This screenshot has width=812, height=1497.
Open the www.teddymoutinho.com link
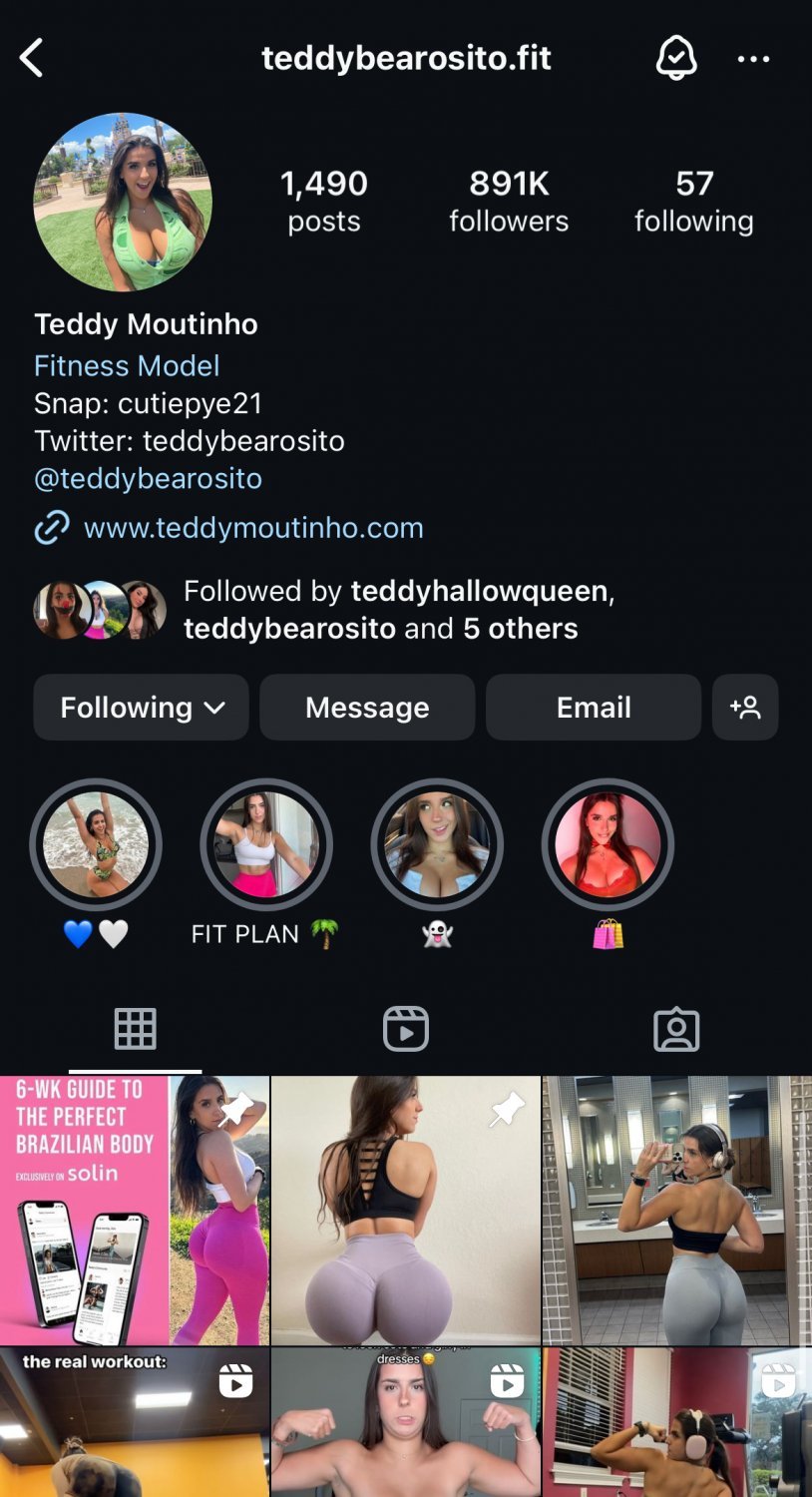[253, 527]
